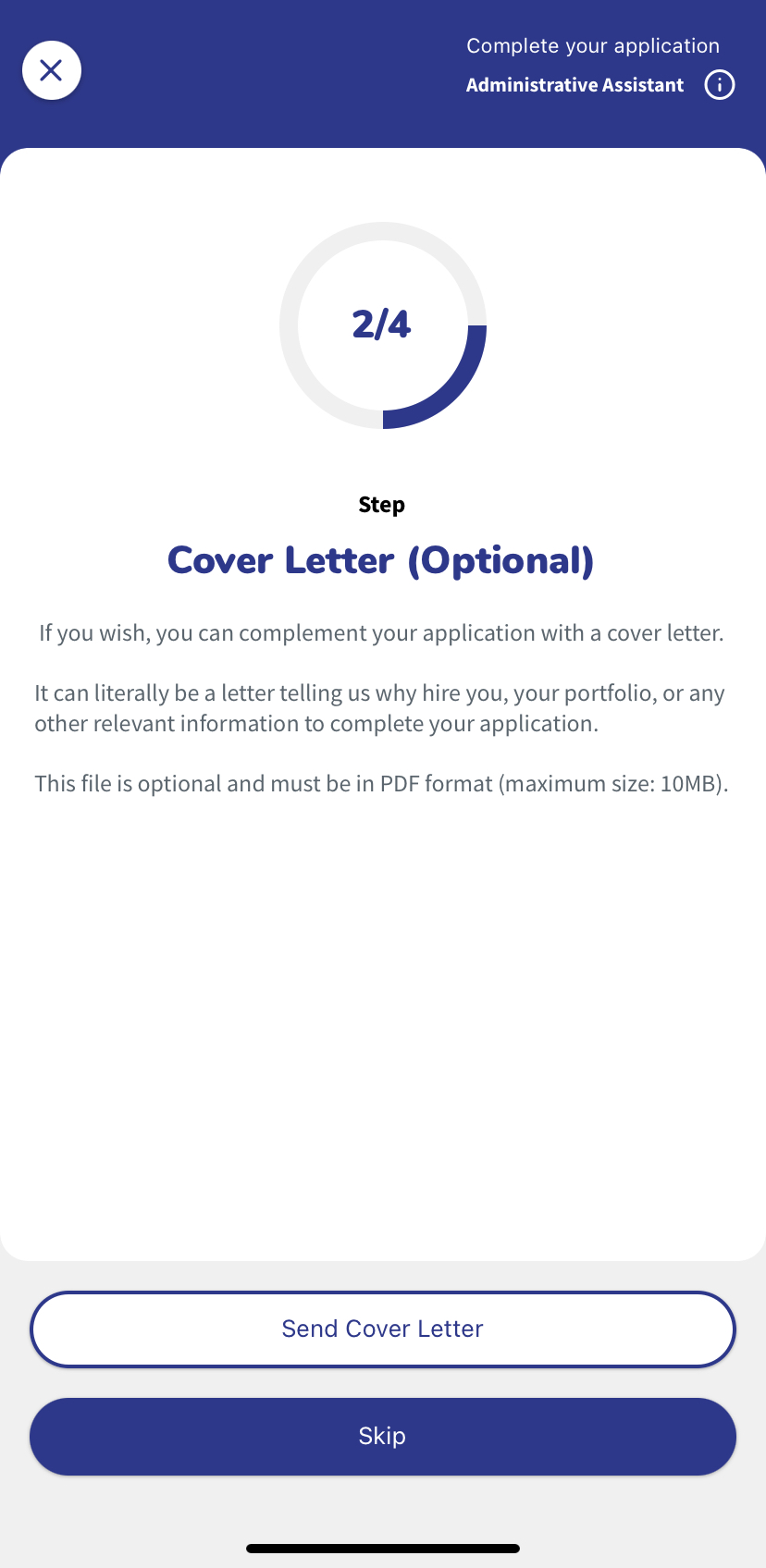Tap Send Cover Letter button
The height and width of the screenshot is (1568, 766).
(x=383, y=1329)
